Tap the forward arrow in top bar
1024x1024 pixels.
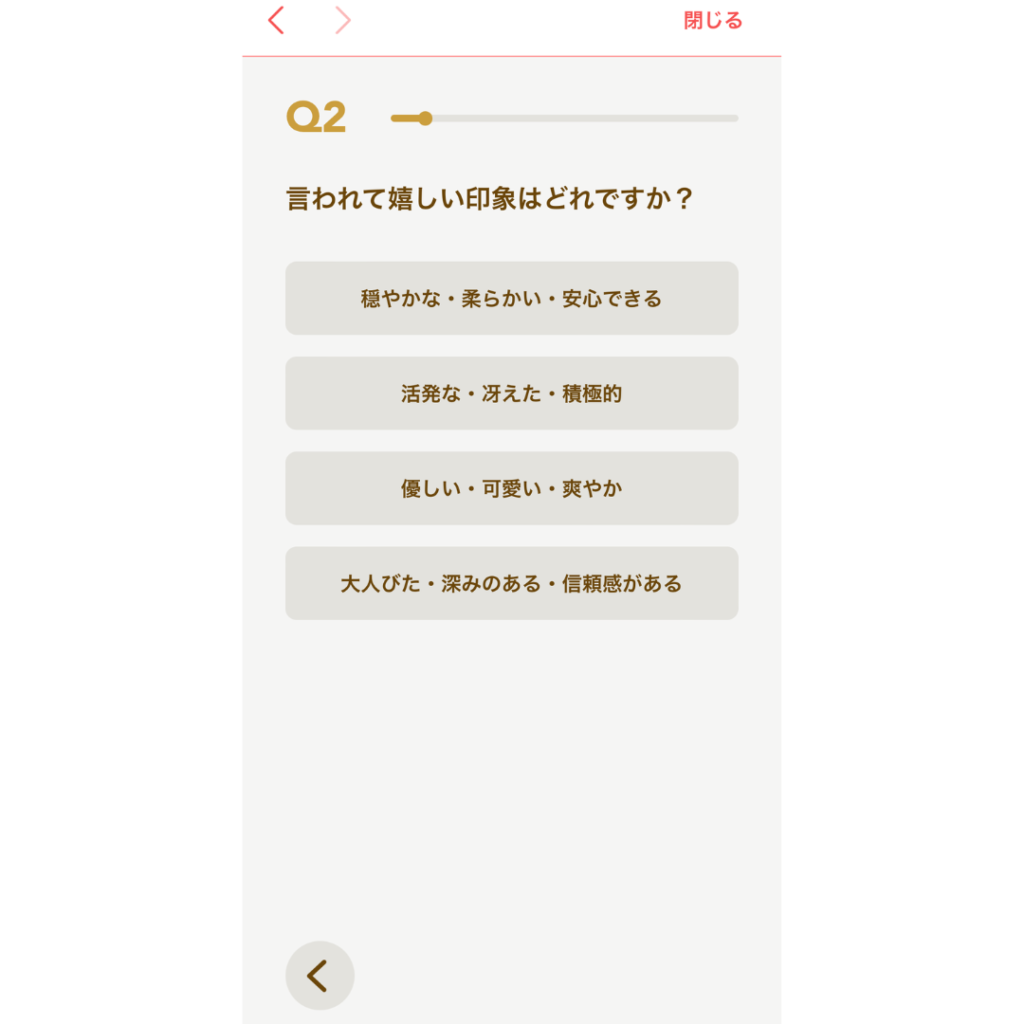coord(343,20)
